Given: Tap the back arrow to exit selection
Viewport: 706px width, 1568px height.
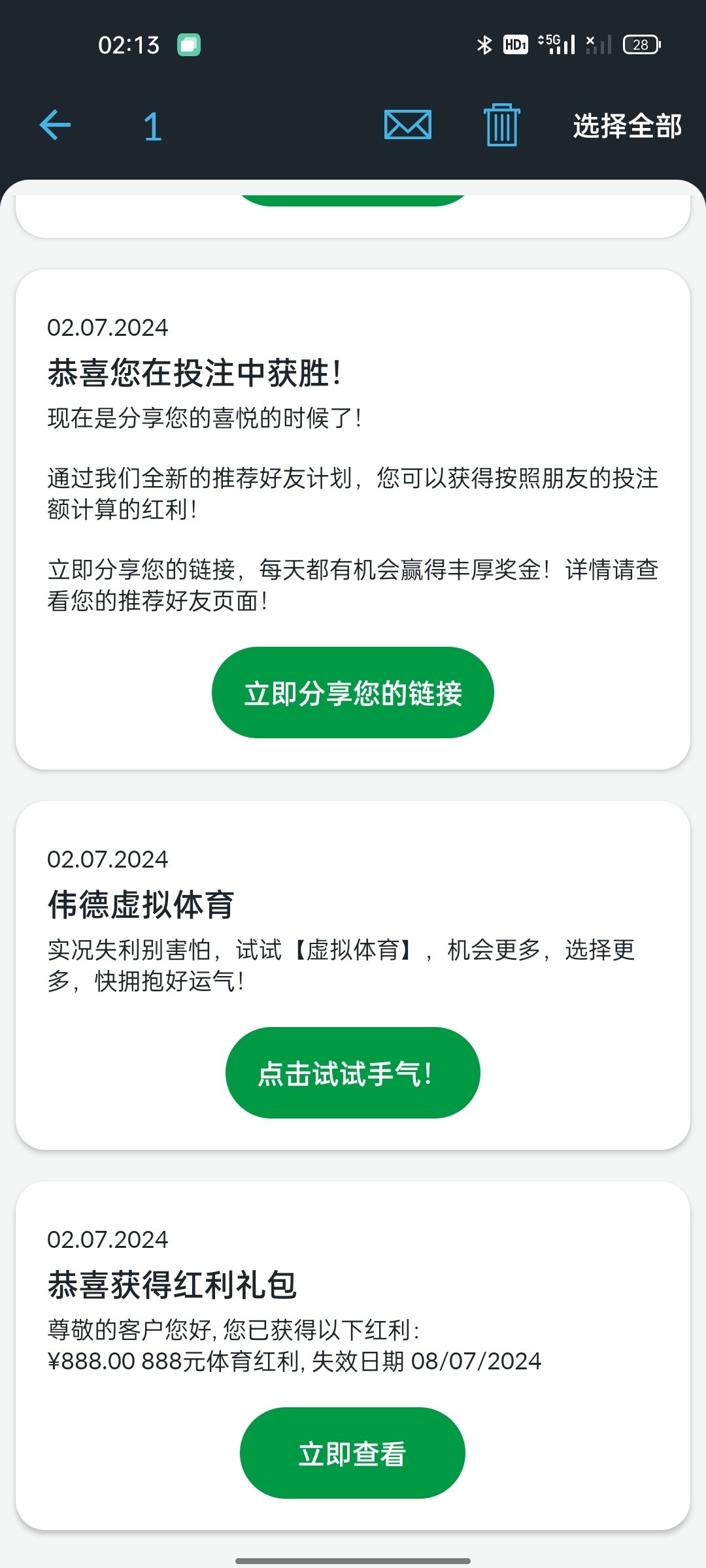Looking at the screenshot, I should point(55,125).
